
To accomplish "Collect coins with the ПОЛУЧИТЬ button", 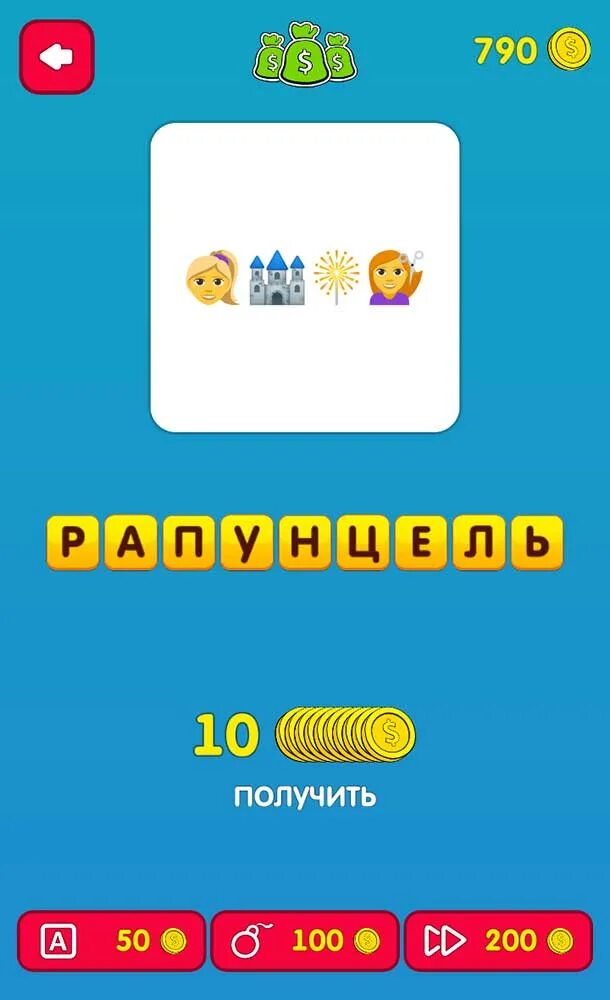I will [x=305, y=795].
